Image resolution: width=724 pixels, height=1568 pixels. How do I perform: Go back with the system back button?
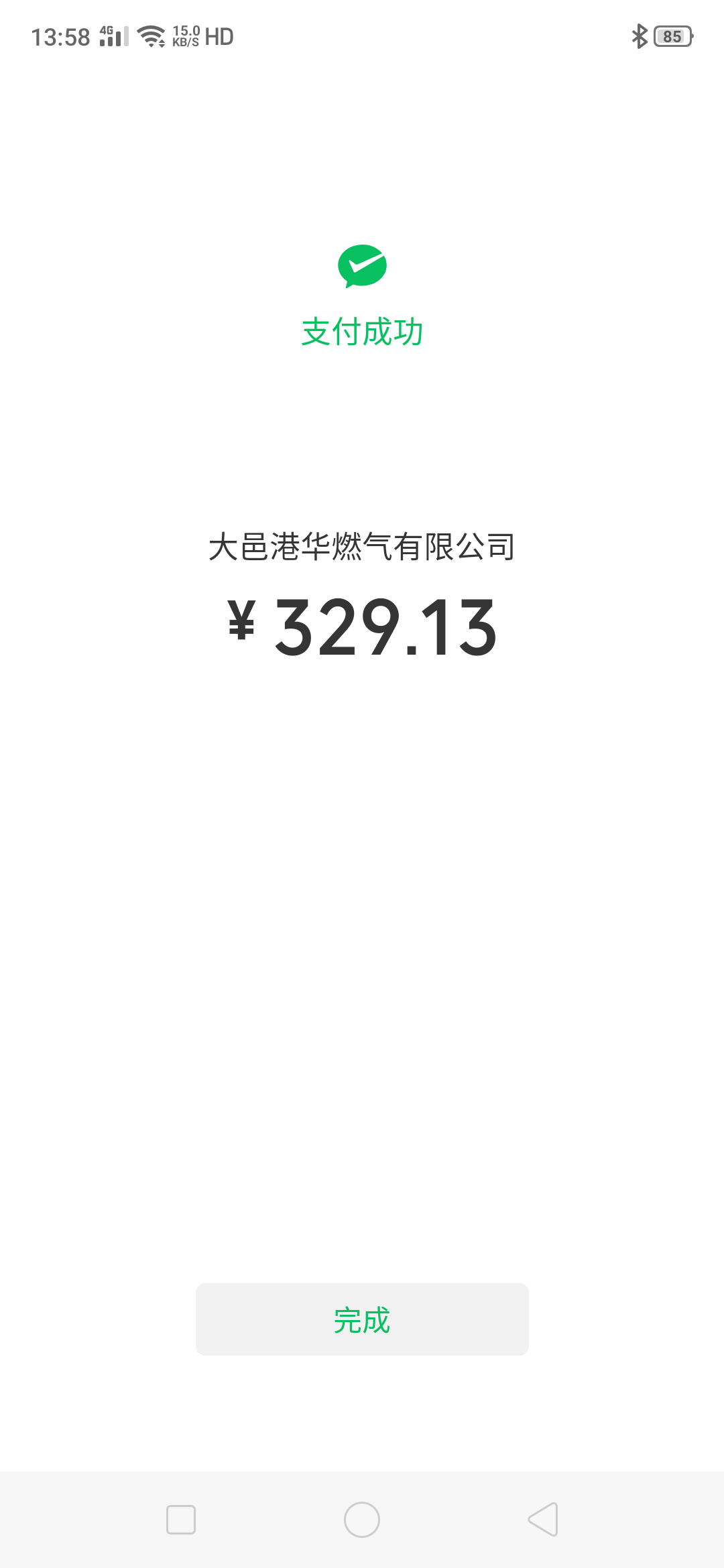tap(543, 1519)
